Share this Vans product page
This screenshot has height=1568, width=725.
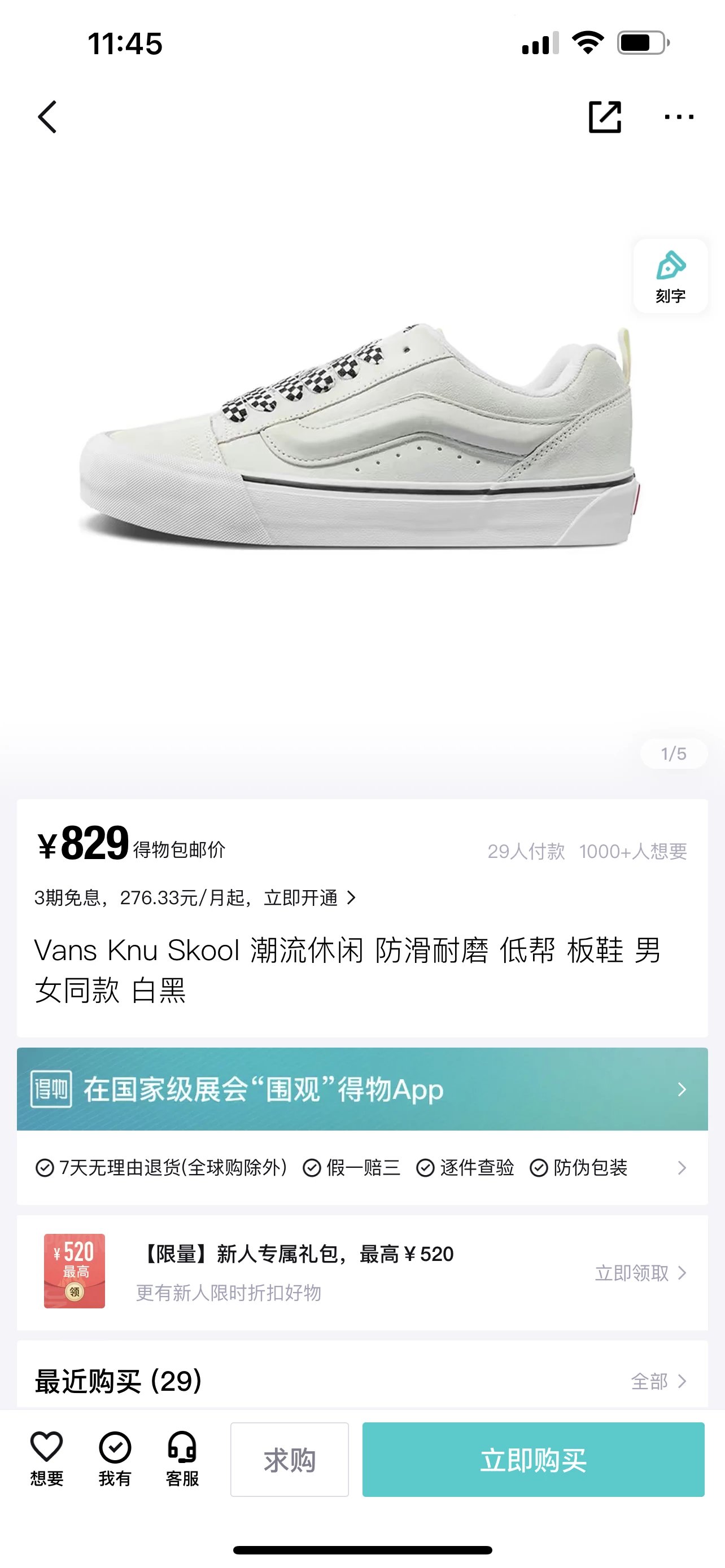605,117
